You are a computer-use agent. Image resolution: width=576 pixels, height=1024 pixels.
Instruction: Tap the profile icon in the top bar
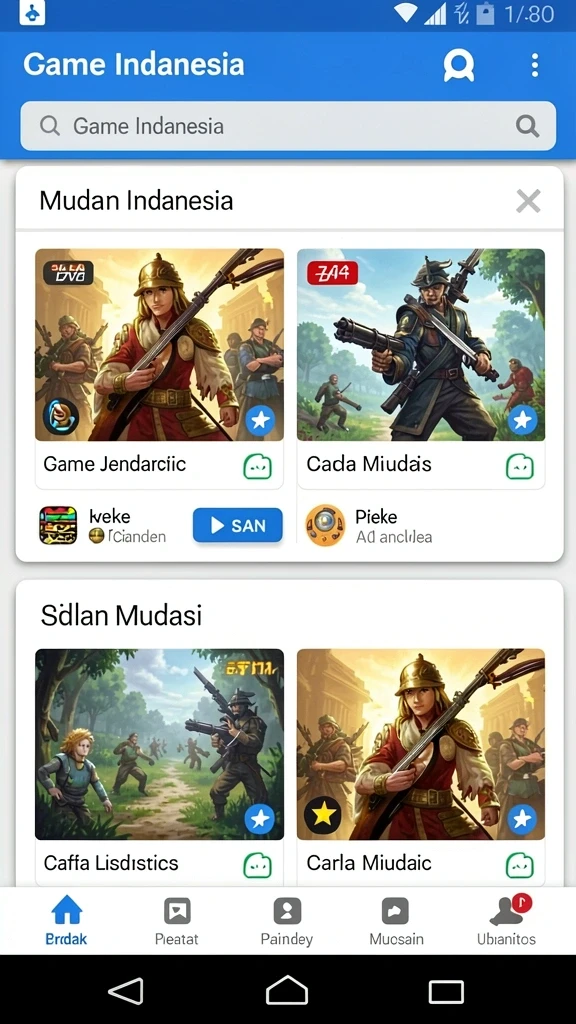click(x=458, y=65)
